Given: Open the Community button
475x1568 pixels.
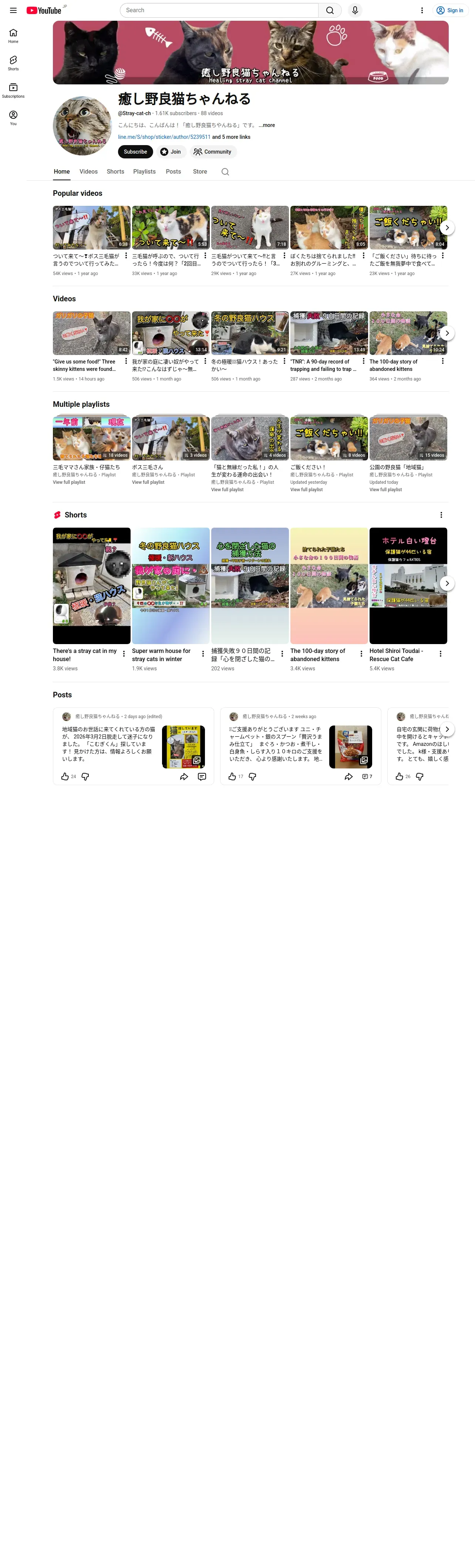Looking at the screenshot, I should (212, 151).
